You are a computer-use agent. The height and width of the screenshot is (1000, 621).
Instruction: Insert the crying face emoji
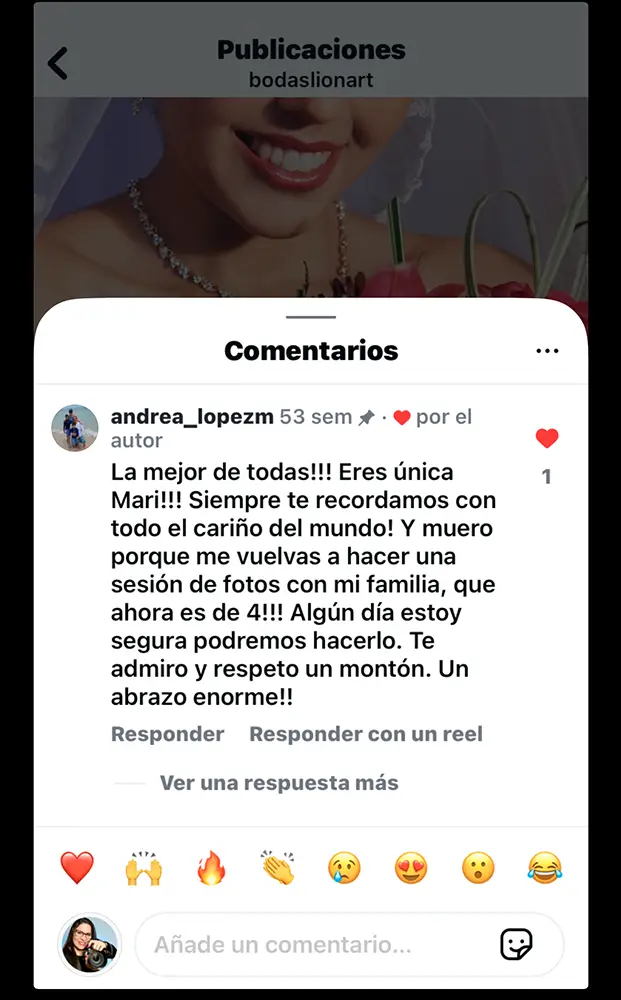coord(344,868)
